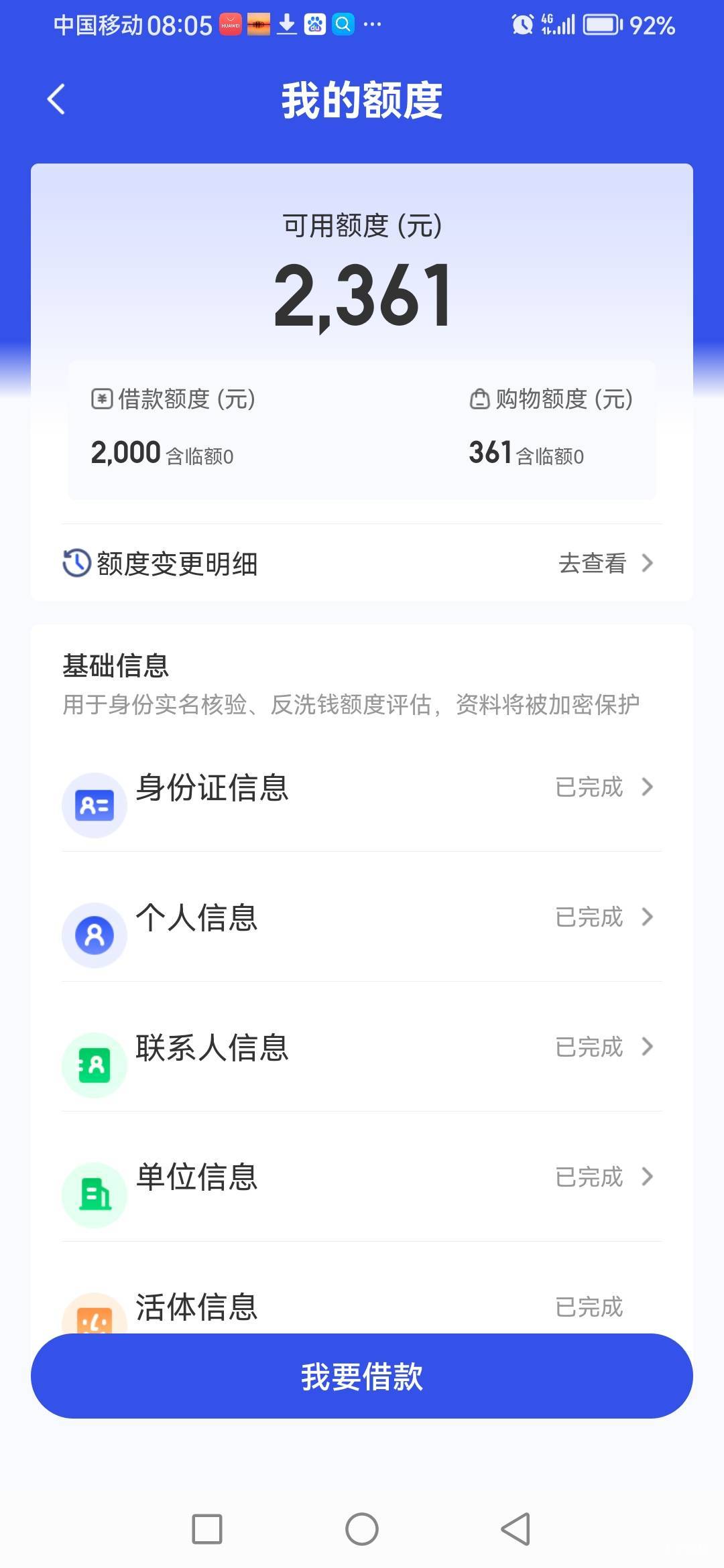Open 额度变更明细 via 去查看
The width and height of the screenshot is (724, 1568).
point(605,563)
